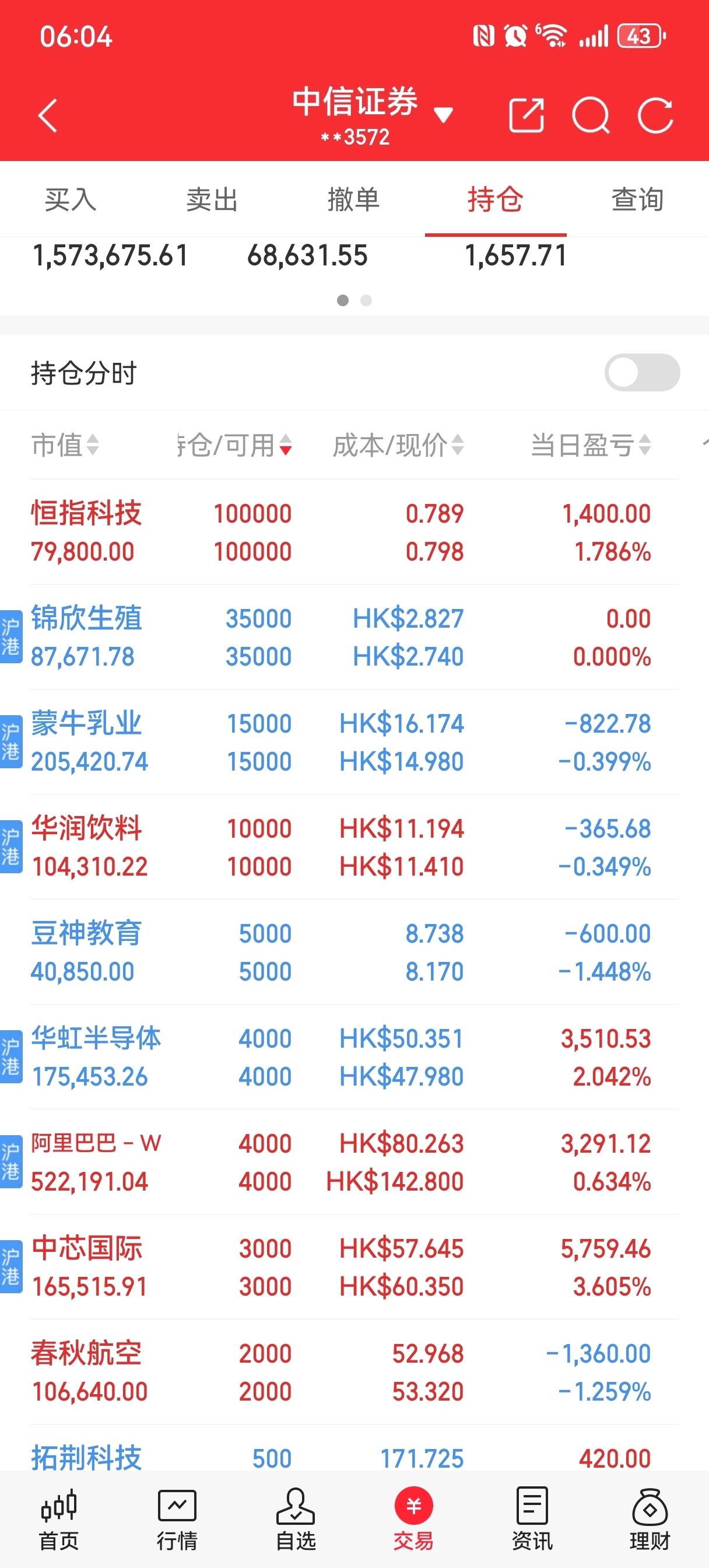Tap the share icon in header
The width and height of the screenshot is (709, 1568).
[x=526, y=115]
